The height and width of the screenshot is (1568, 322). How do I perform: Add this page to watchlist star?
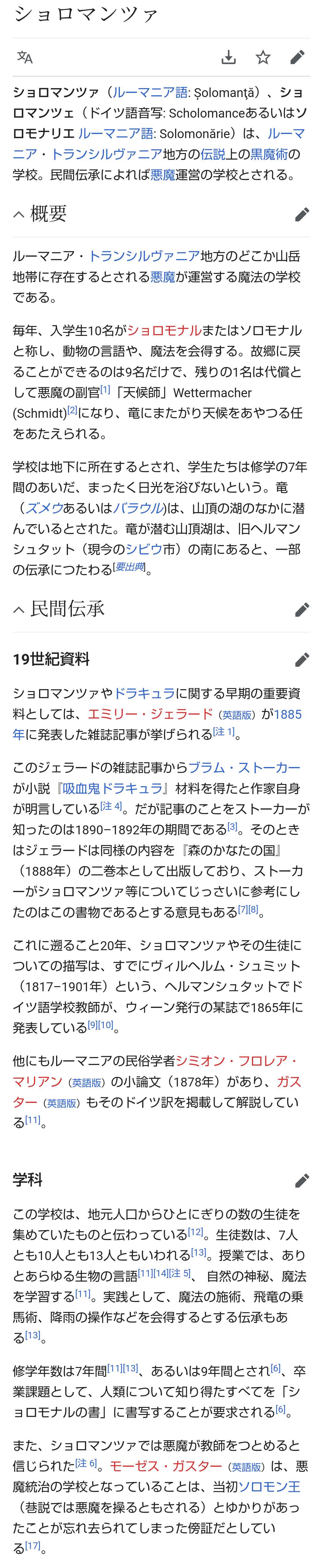tap(263, 57)
